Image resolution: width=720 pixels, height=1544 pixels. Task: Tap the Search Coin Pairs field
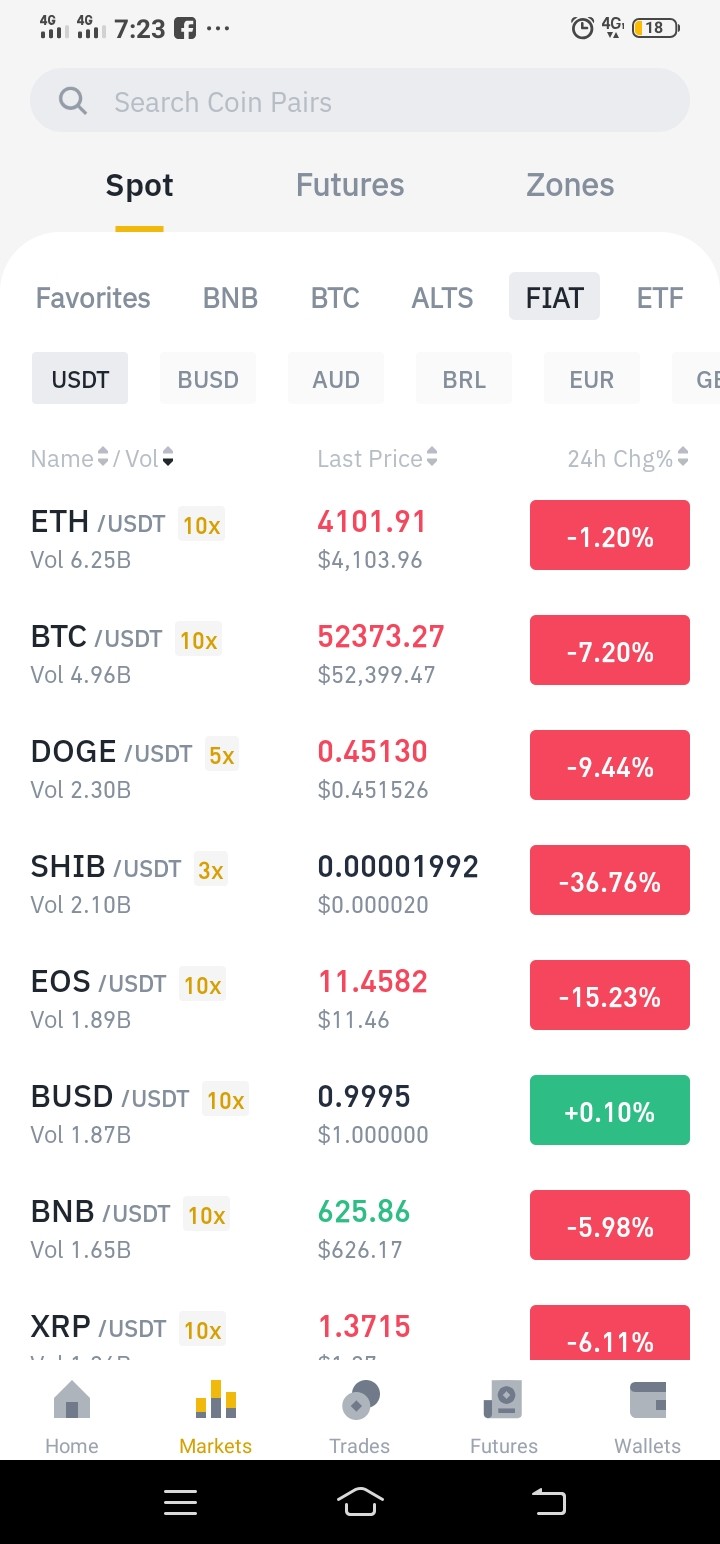click(360, 101)
